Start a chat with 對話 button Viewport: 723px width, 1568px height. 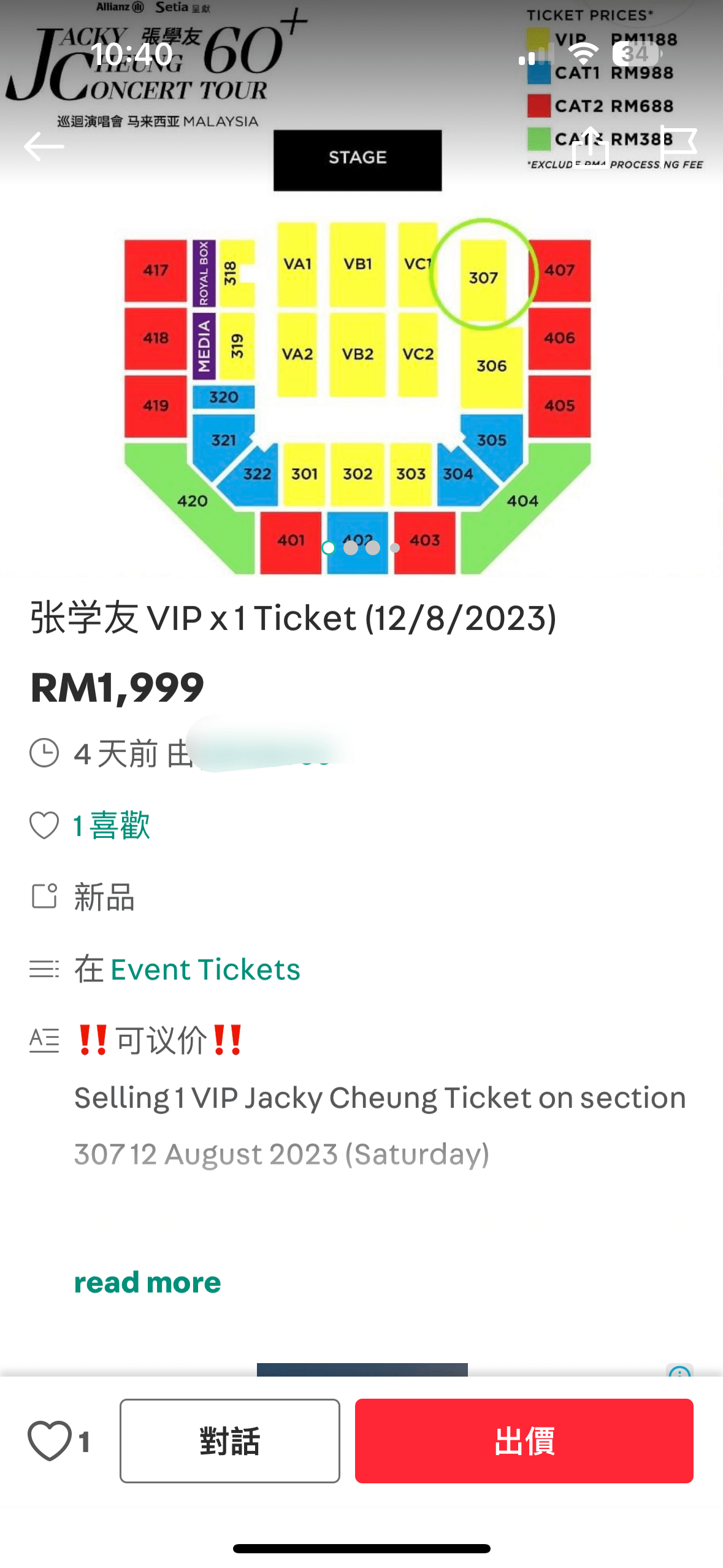point(230,1440)
